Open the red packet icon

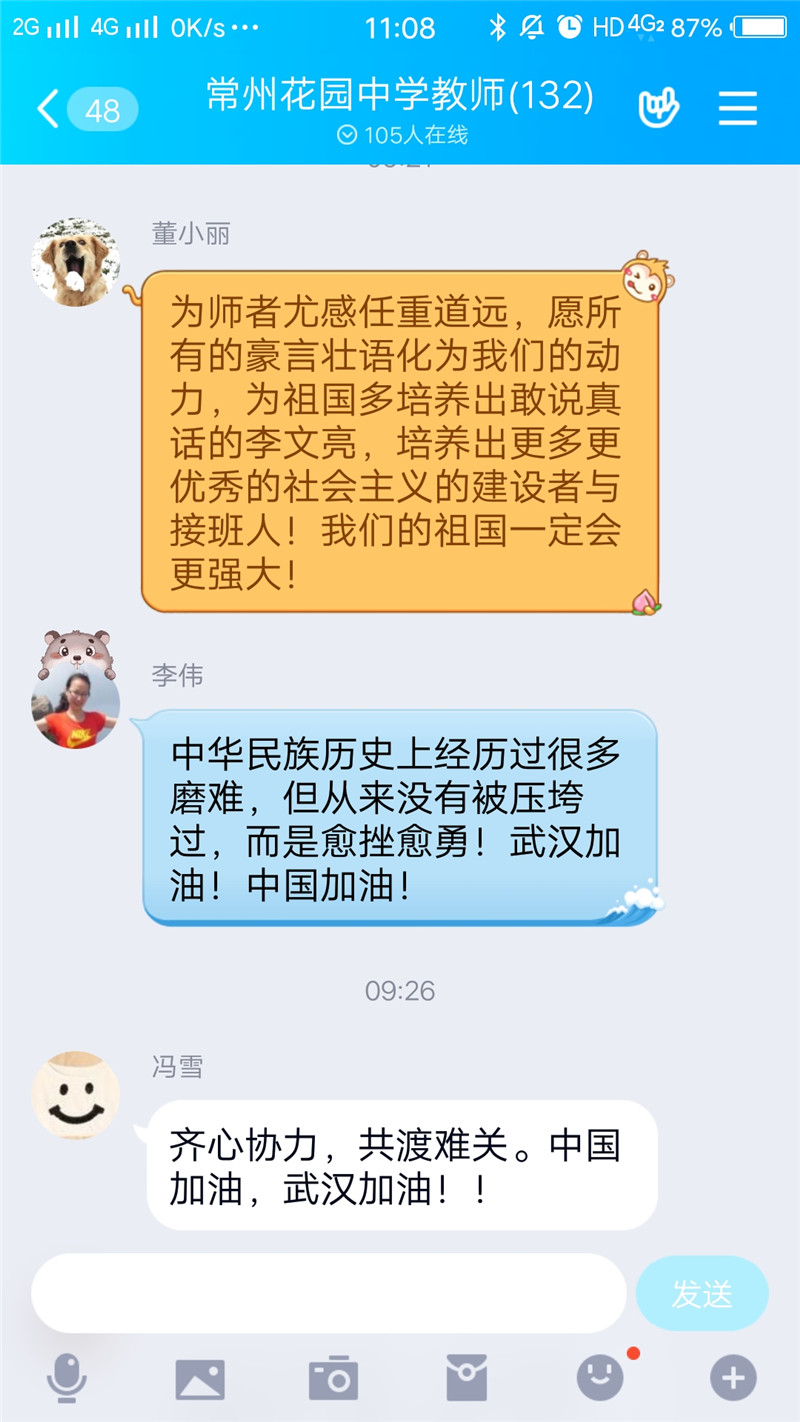(466, 1379)
